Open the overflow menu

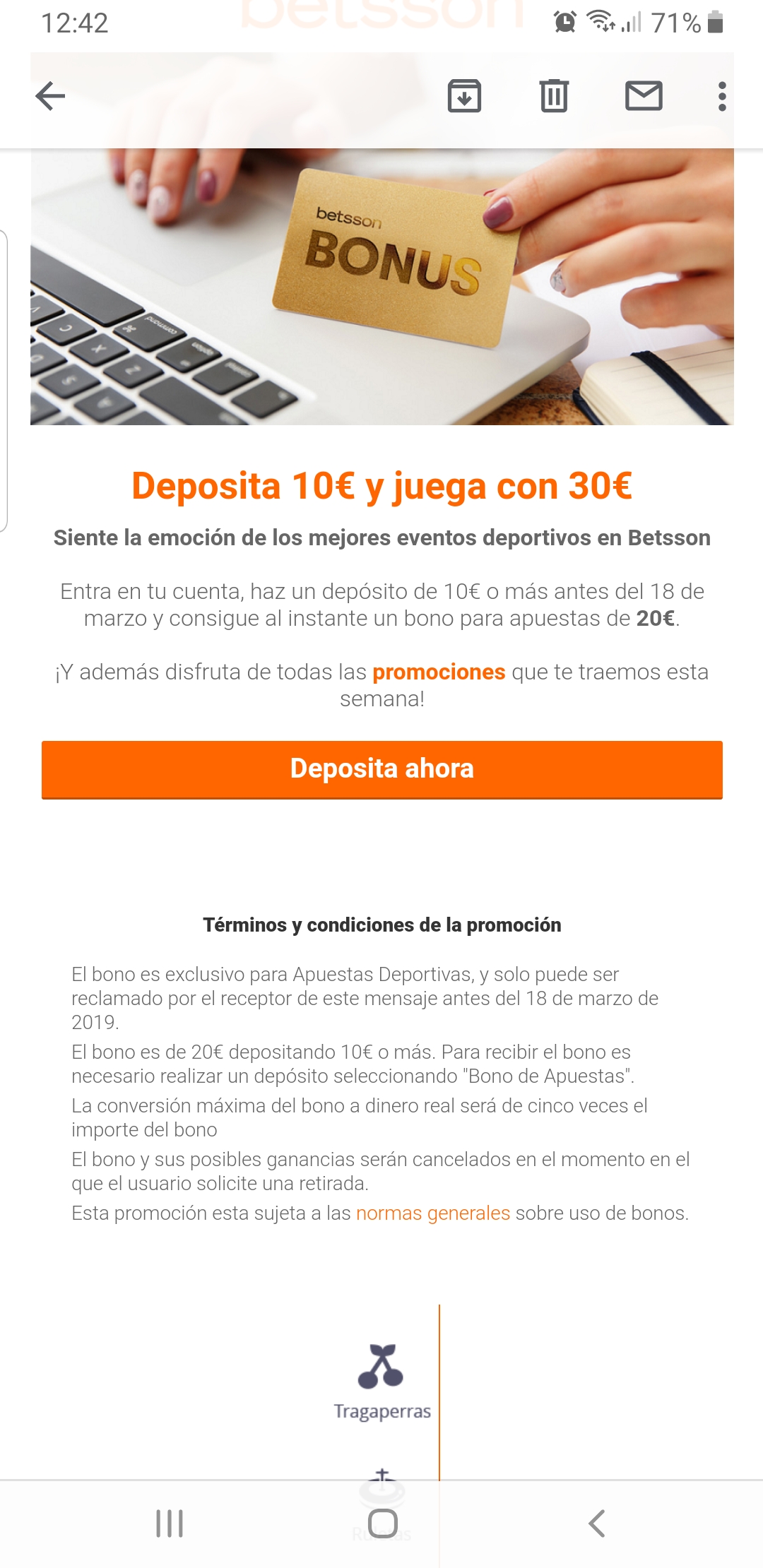(721, 96)
